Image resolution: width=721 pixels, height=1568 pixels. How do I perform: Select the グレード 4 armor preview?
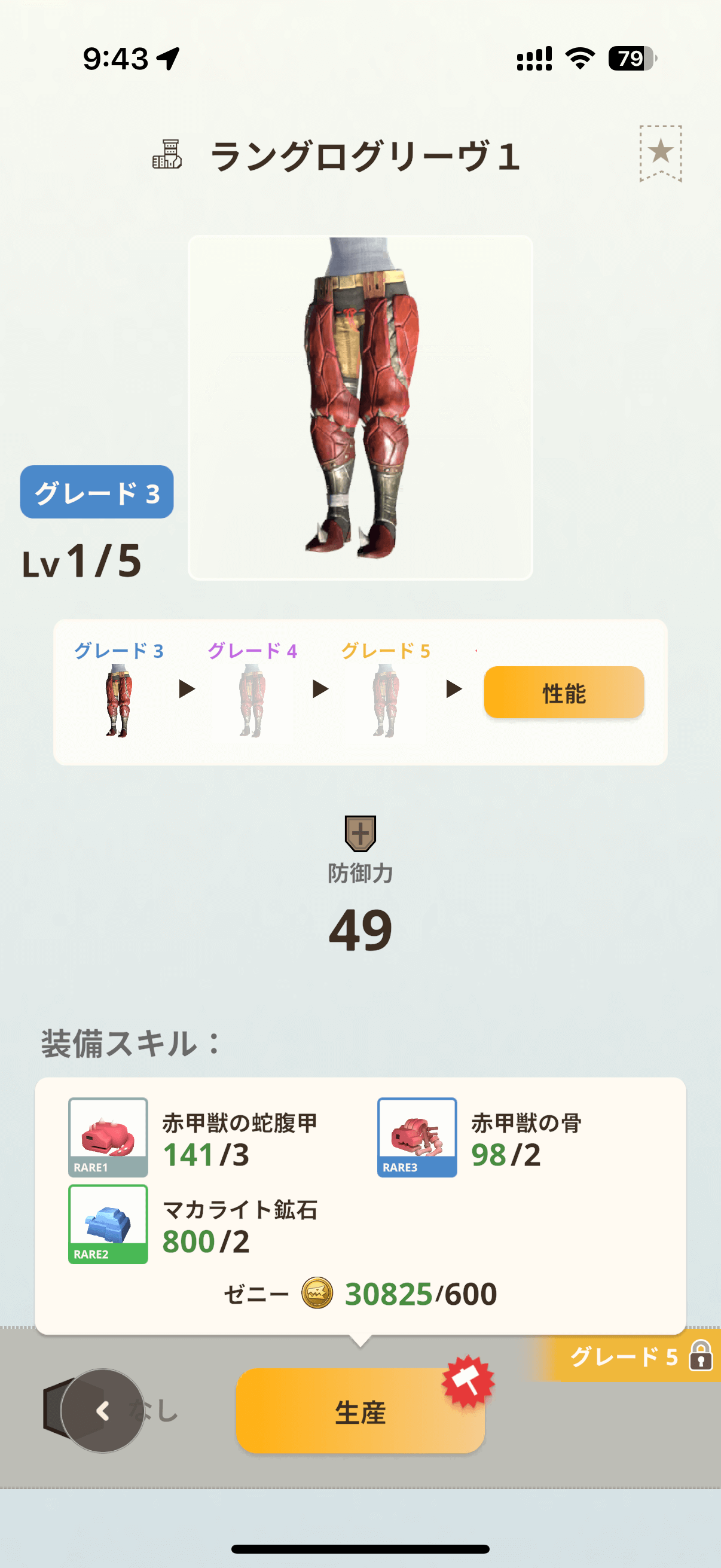[x=252, y=700]
